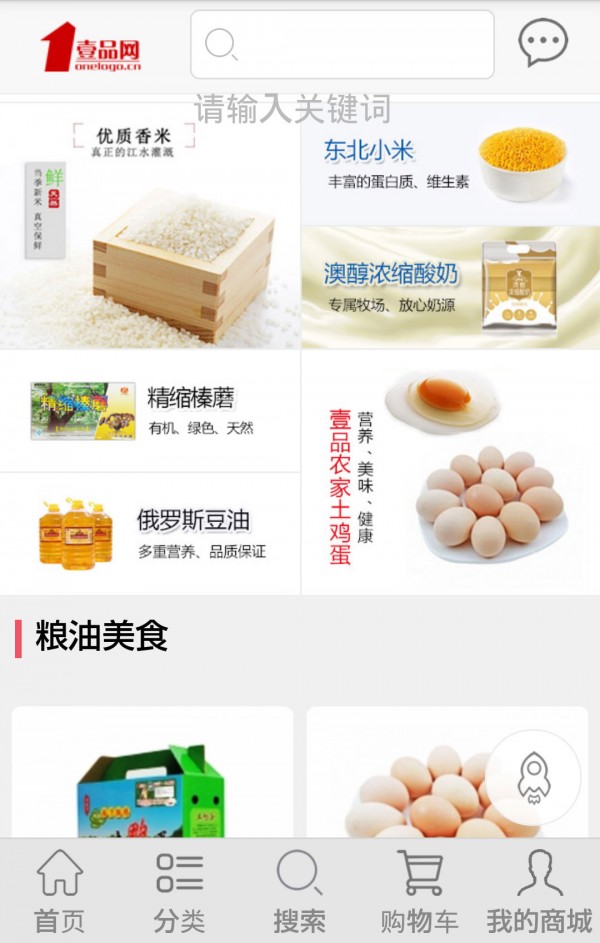Image resolution: width=600 pixels, height=943 pixels.
Task: Switch to the 分类 categories tab
Action: pyautogui.click(x=180, y=890)
